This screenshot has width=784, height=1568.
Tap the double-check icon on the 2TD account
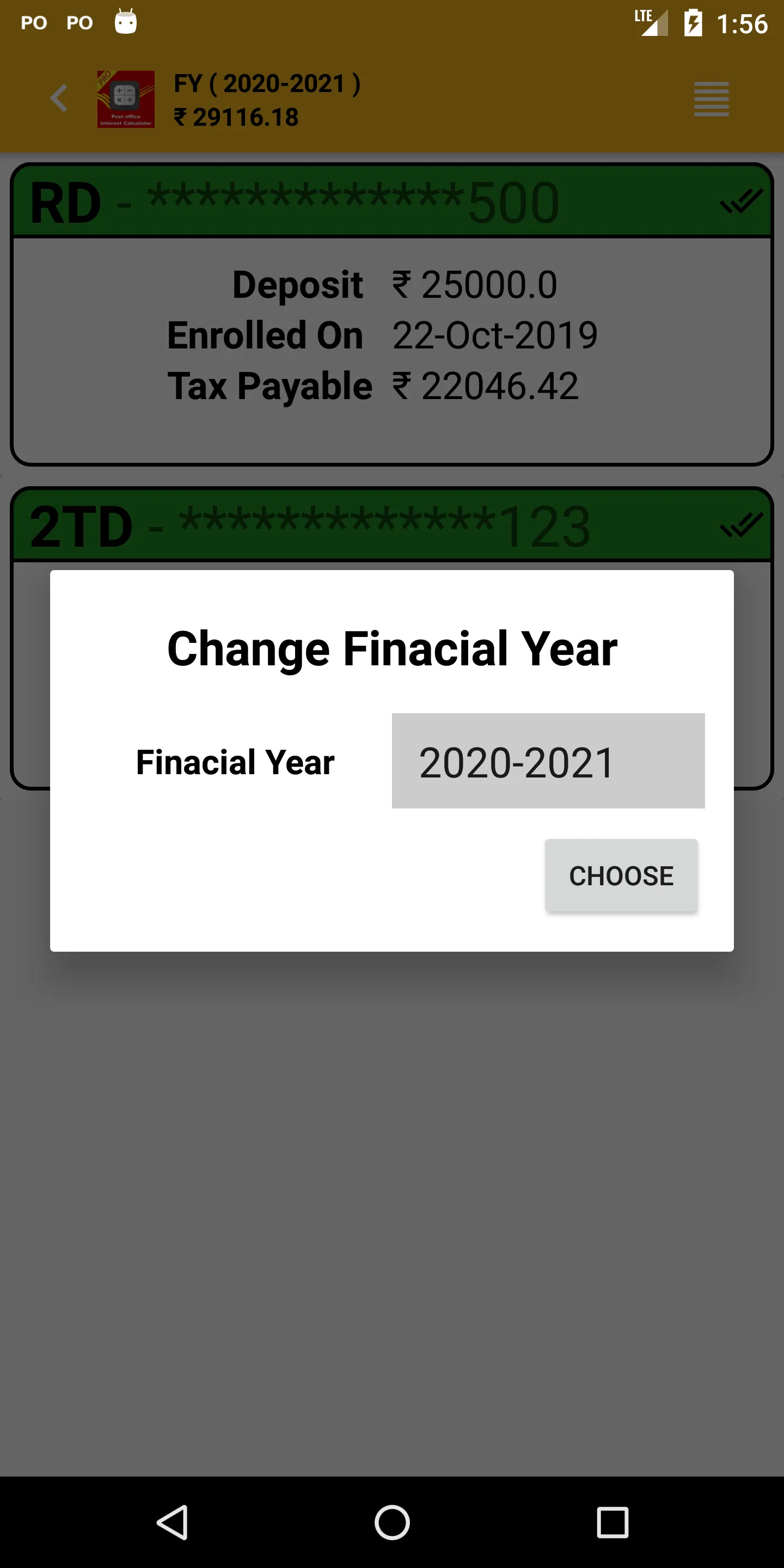pyautogui.click(x=742, y=525)
